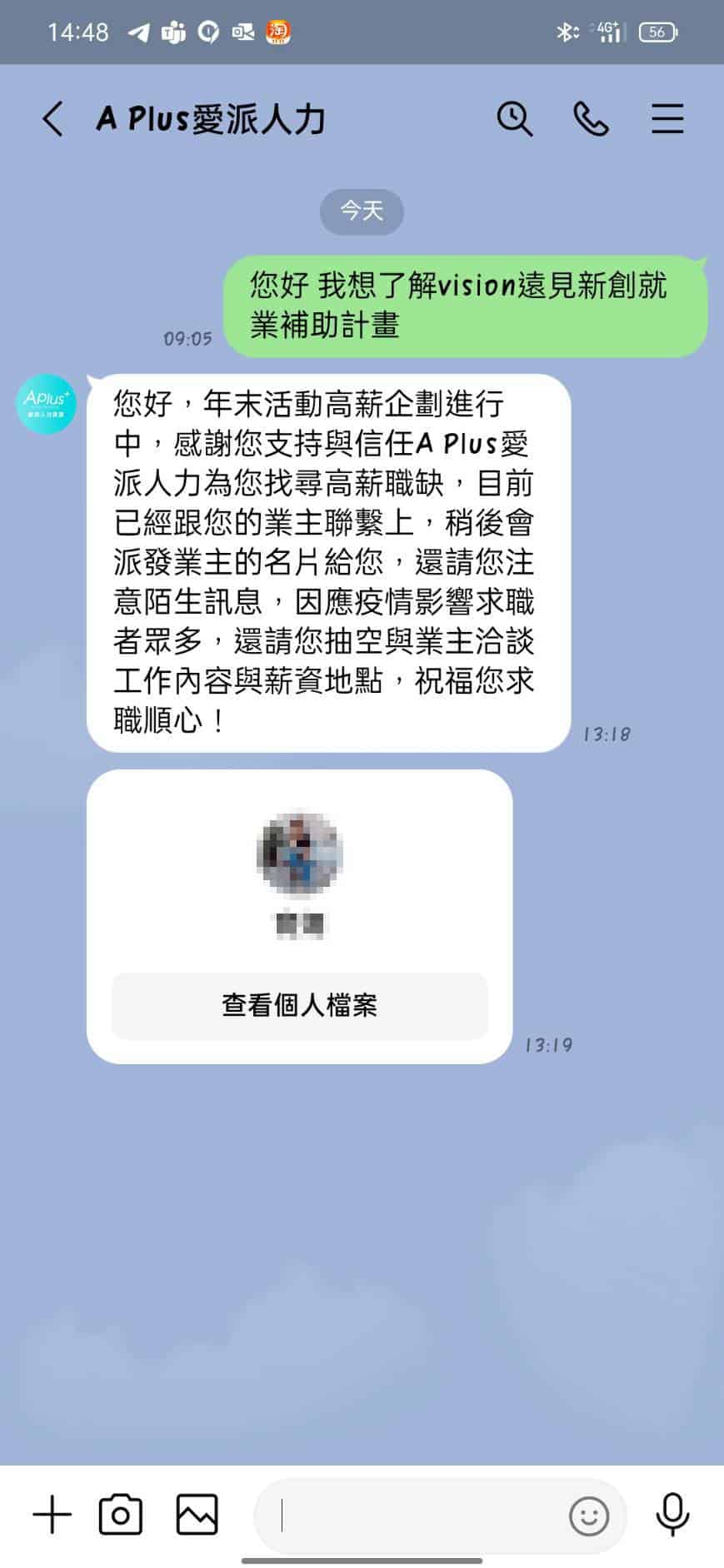Start a voice call with A Plus愛派人力
The image size is (724, 1568).
591,119
